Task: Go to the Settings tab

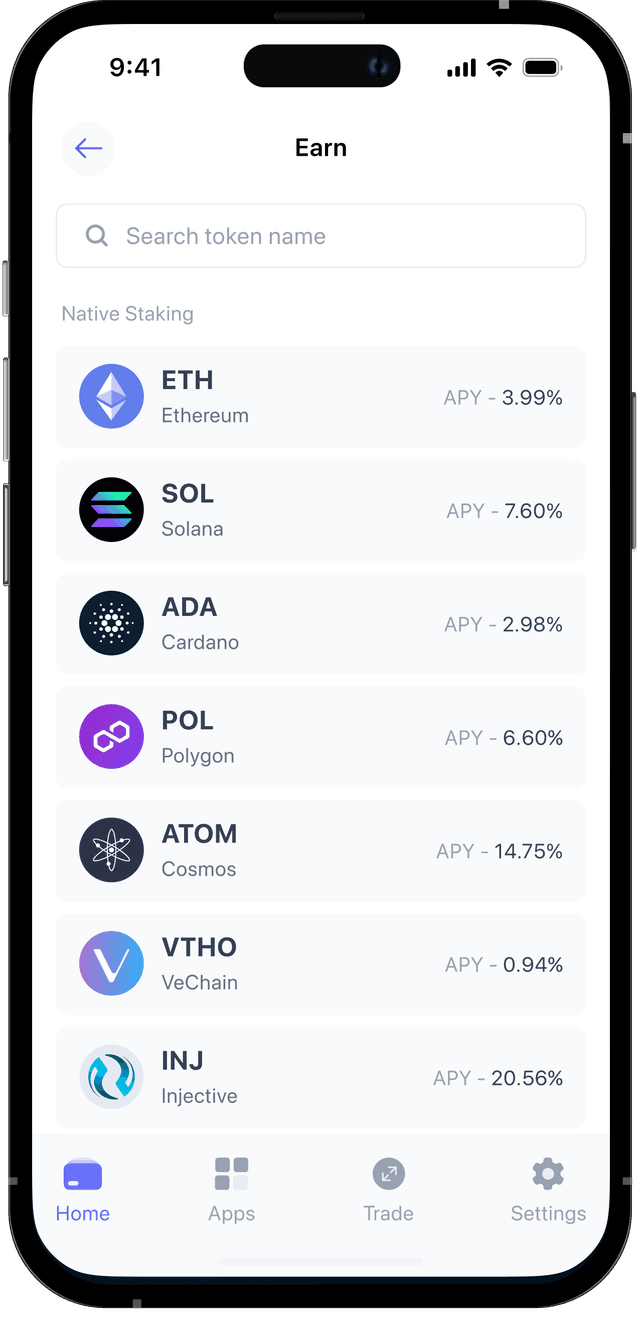Action: pyautogui.click(x=548, y=1190)
